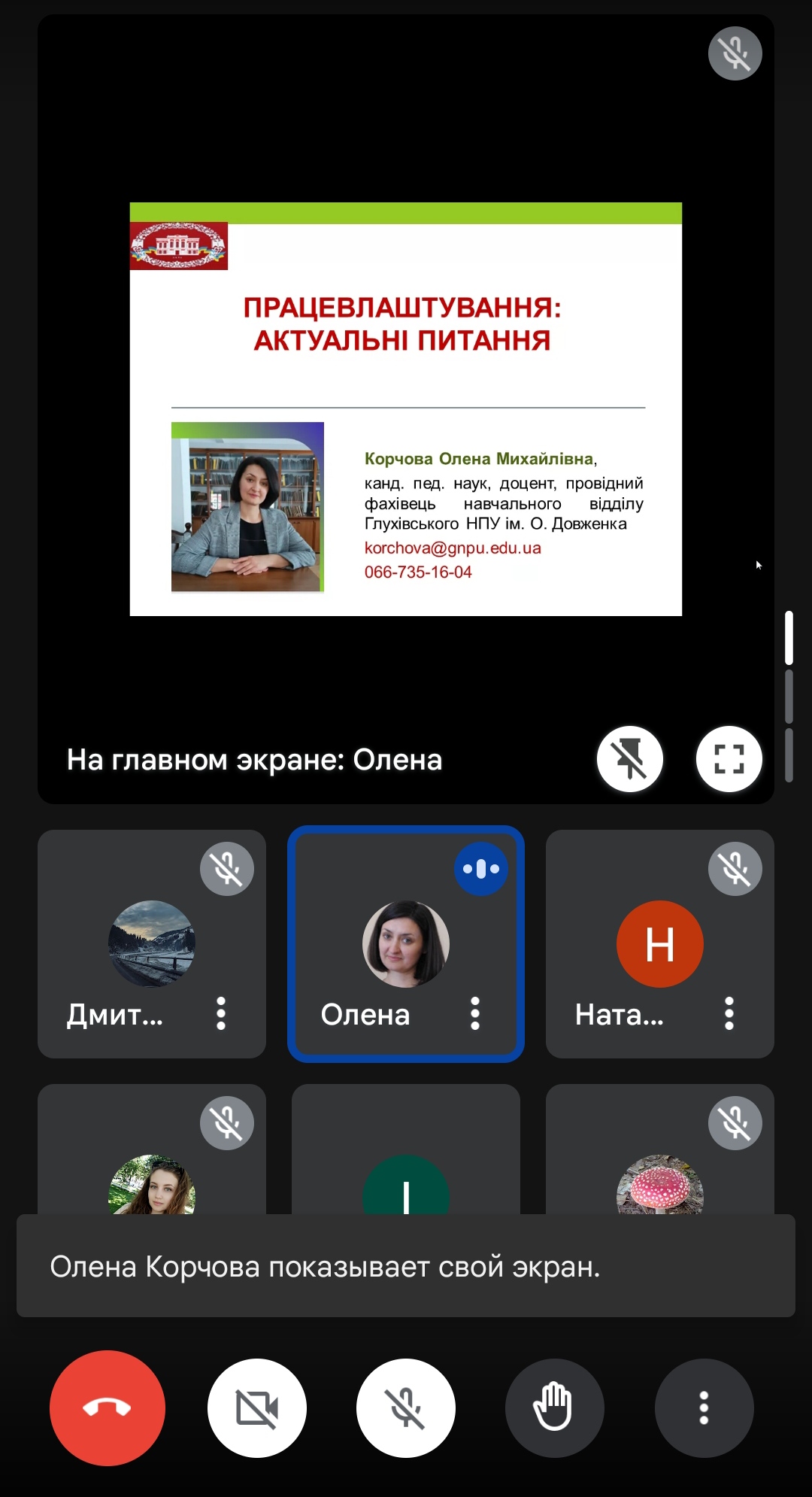Image resolution: width=812 pixels, height=1497 pixels.
Task: Unmute your microphone in bottom bar
Action: [x=406, y=1407]
